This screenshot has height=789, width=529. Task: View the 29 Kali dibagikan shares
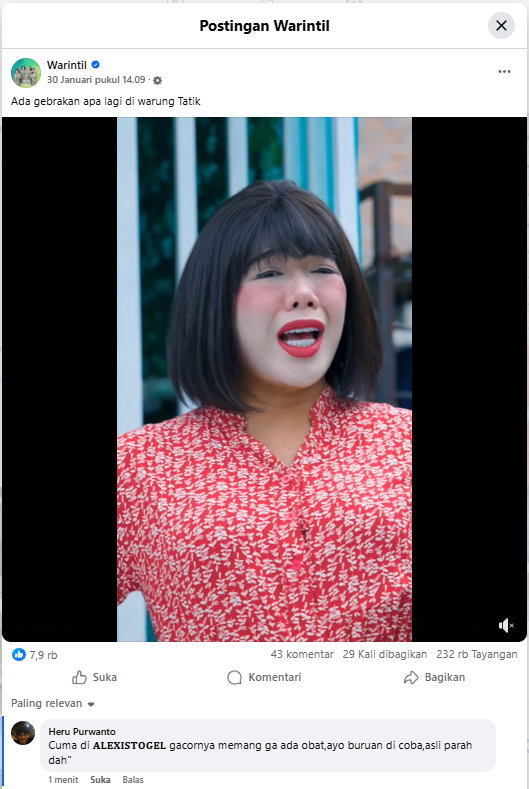tap(385, 654)
